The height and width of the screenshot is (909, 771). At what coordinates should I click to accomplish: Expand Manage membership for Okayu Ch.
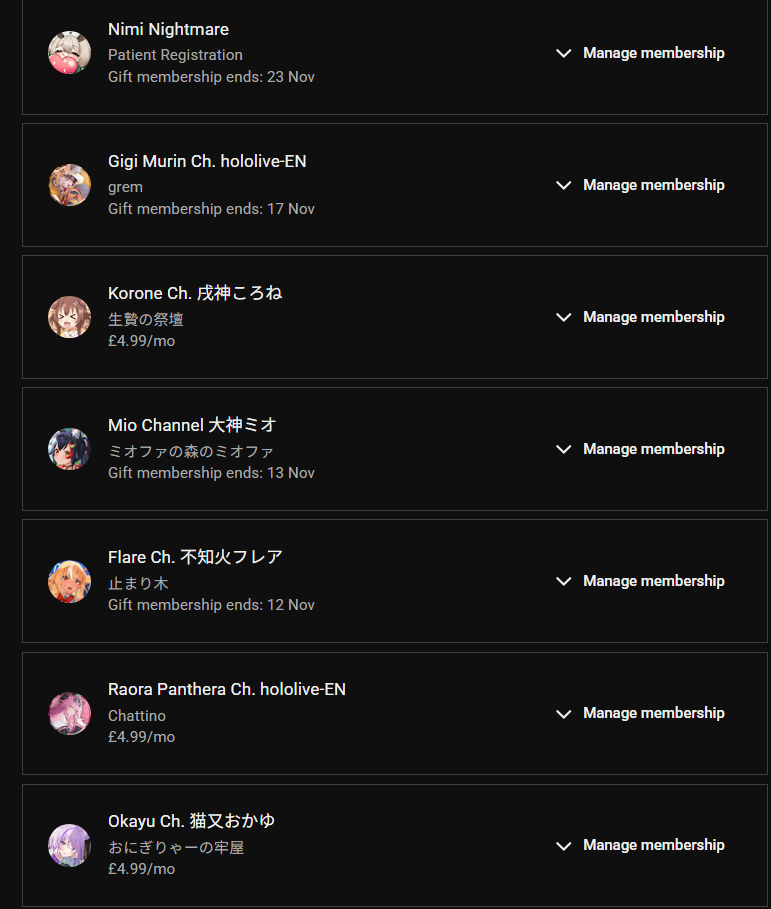pos(640,845)
